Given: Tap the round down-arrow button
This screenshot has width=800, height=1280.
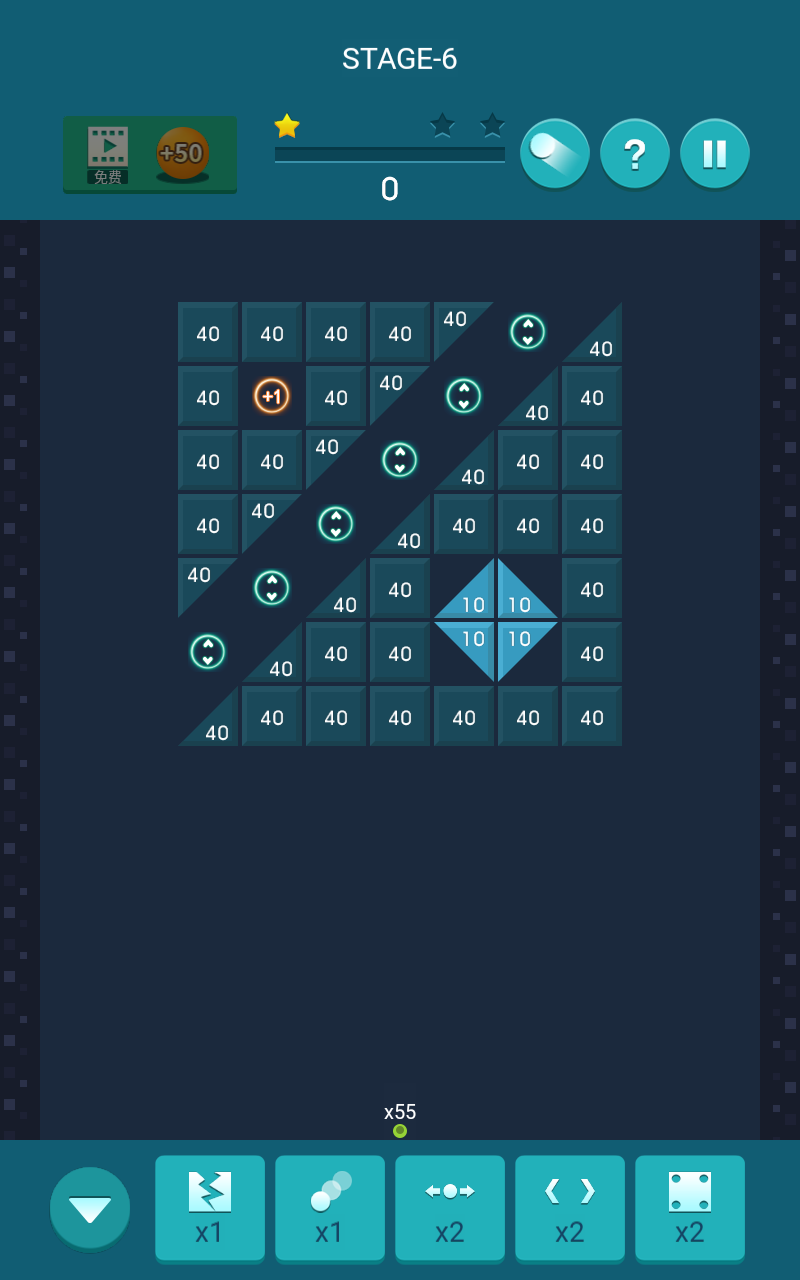Looking at the screenshot, I should pyautogui.click(x=90, y=1208).
